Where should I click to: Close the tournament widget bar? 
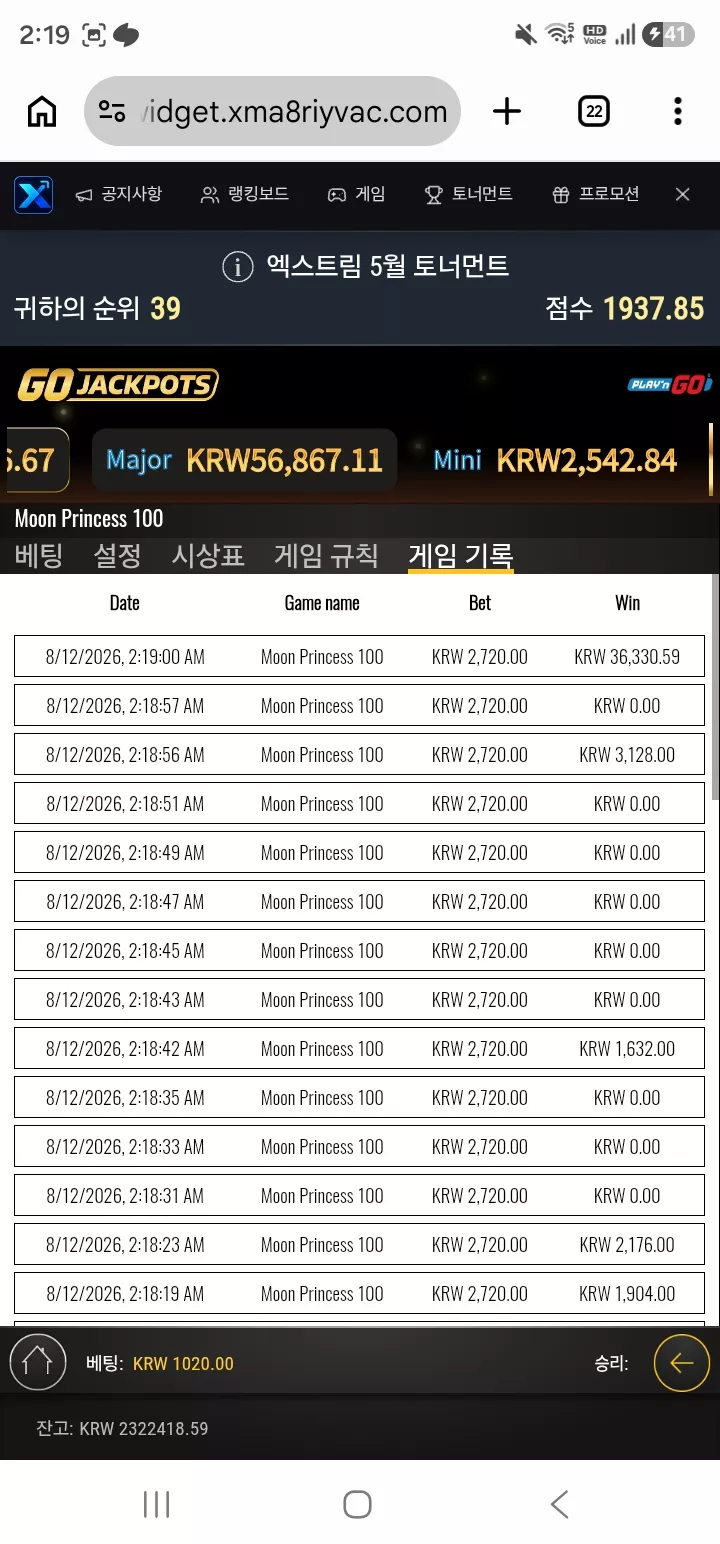(683, 194)
